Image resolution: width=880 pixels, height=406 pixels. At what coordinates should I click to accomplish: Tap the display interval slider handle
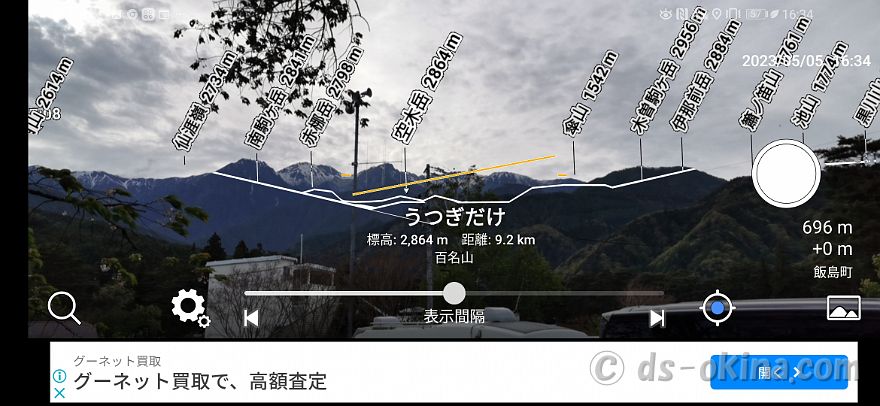click(x=454, y=292)
